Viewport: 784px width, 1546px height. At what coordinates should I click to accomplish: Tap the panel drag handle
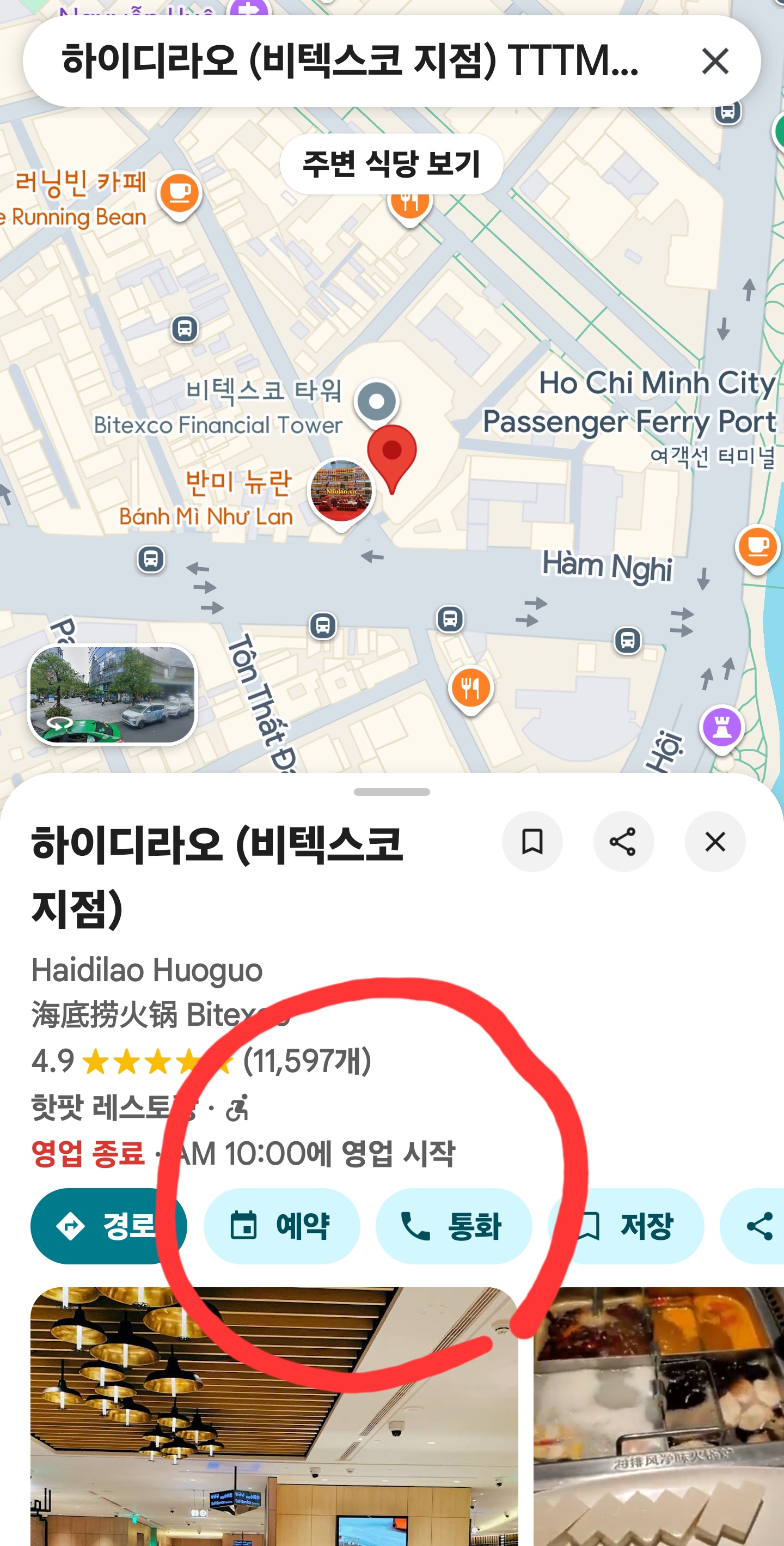391,792
